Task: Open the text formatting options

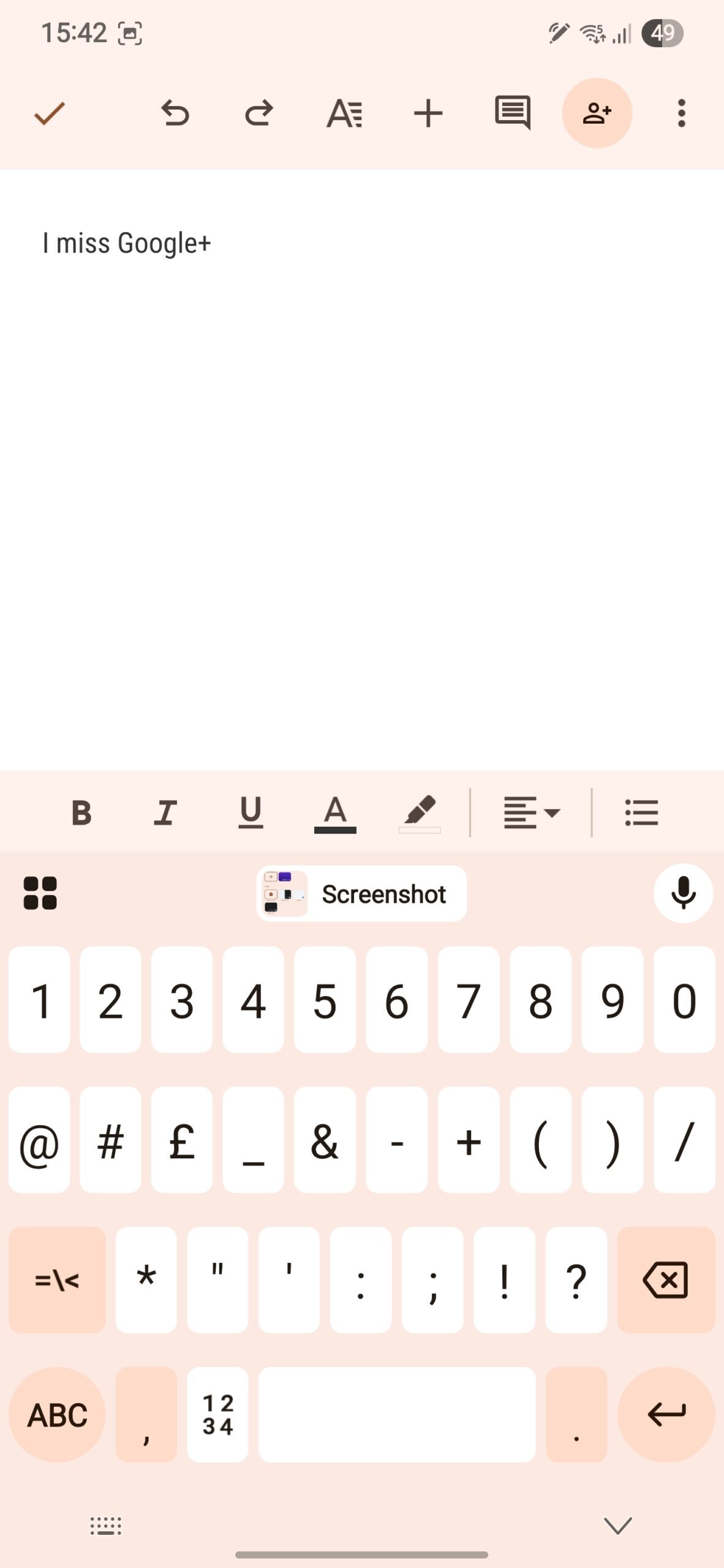Action: pyautogui.click(x=344, y=113)
